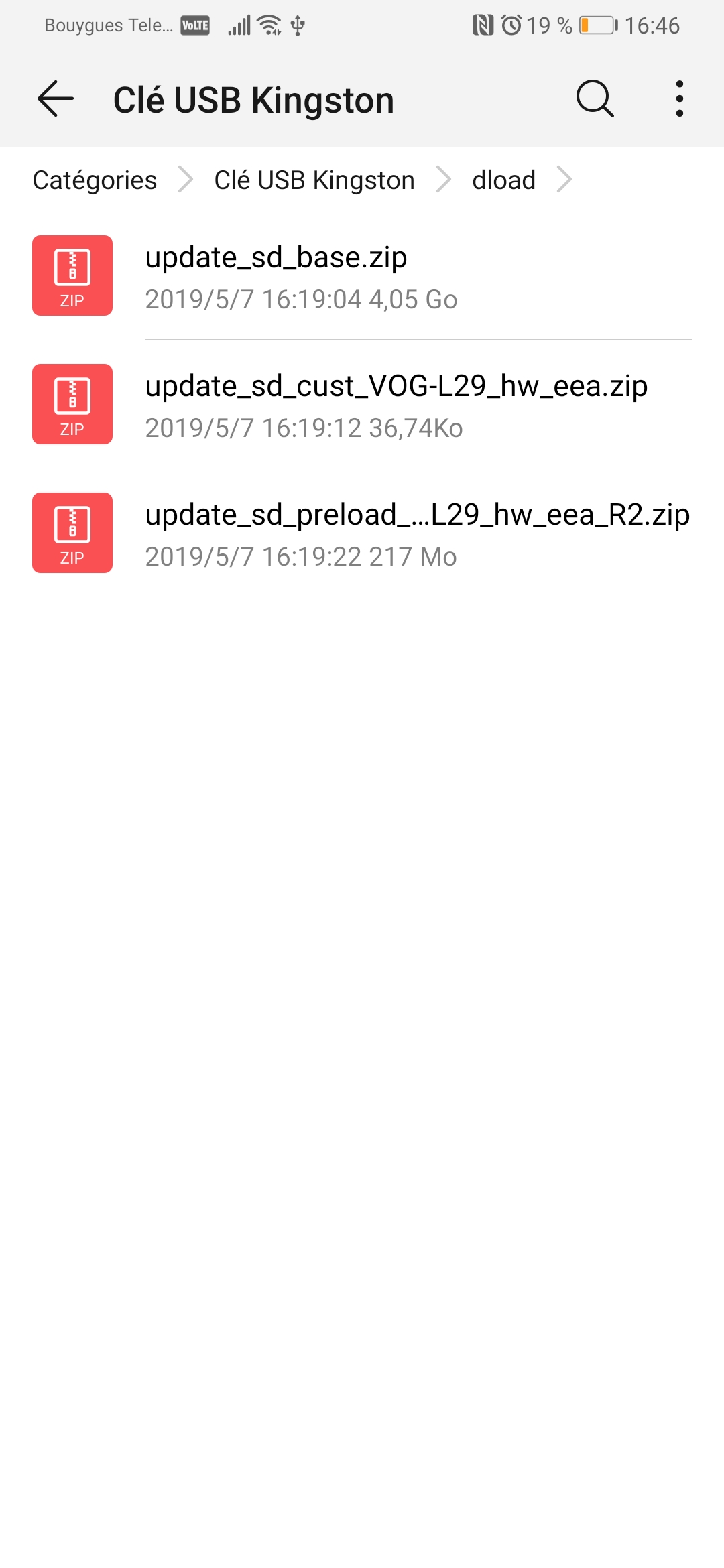724x1568 pixels.
Task: Select the dload breadcrumb folder
Action: point(503,180)
